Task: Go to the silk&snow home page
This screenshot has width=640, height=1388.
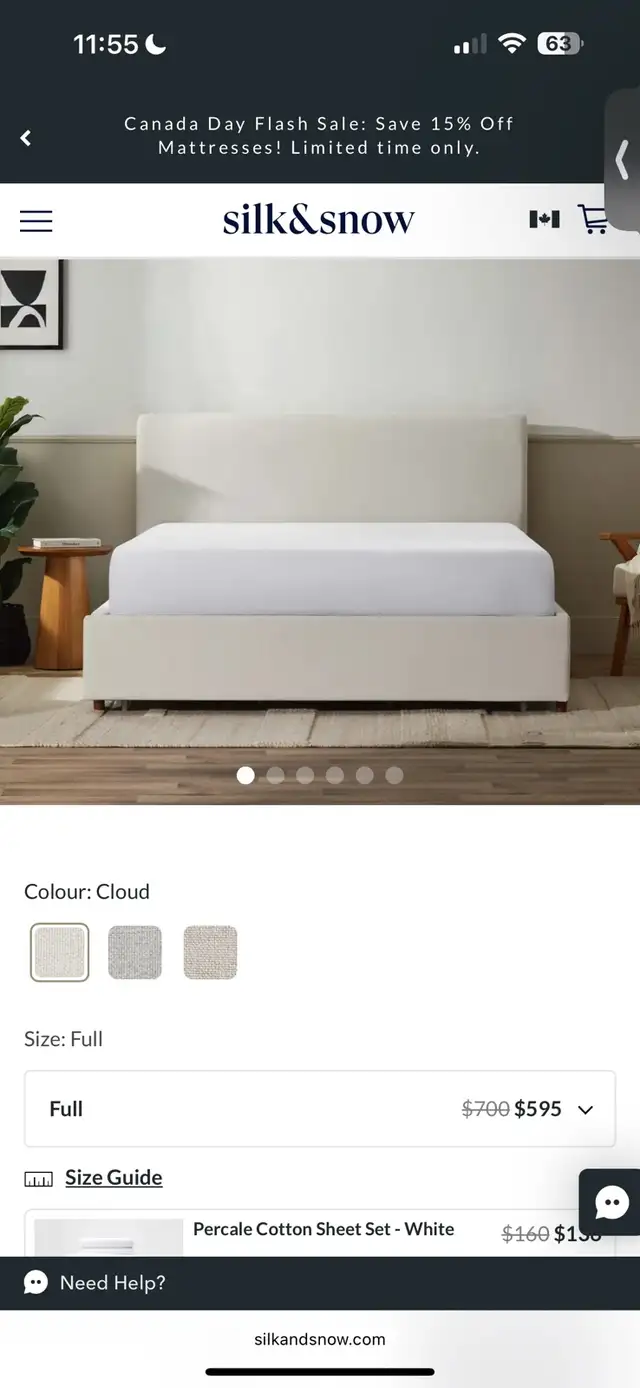Action: tap(318, 219)
